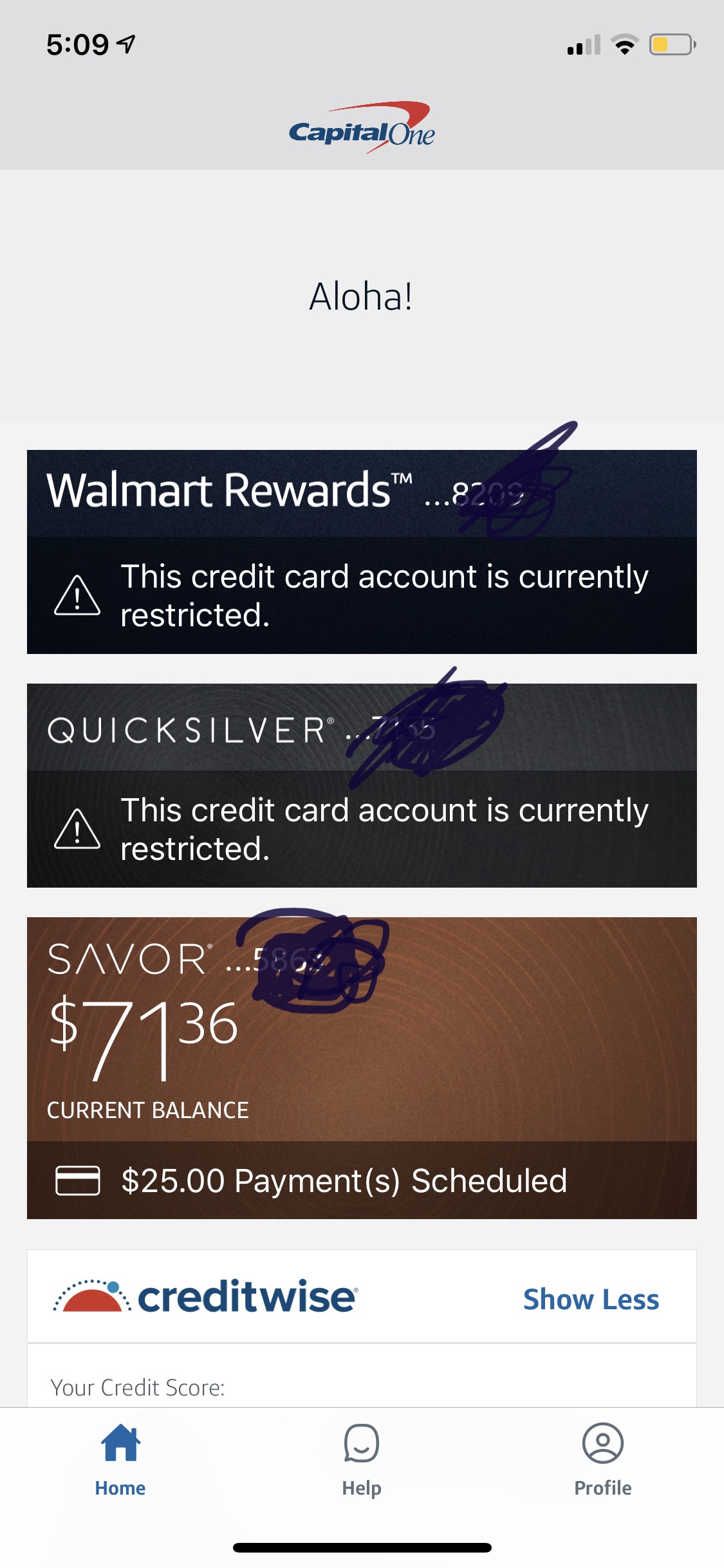
Task: Switch to the Help tab
Action: pyautogui.click(x=362, y=1460)
